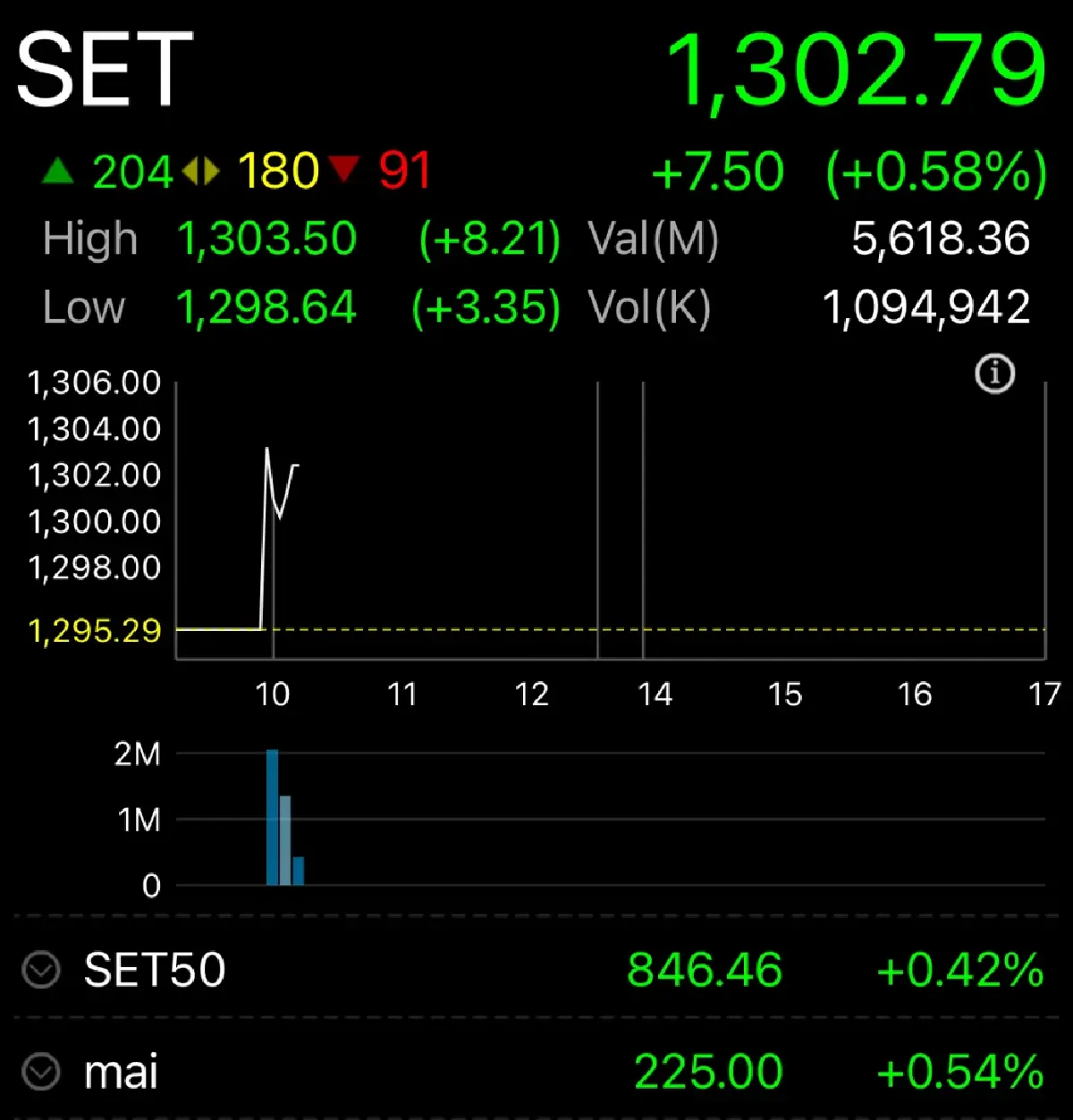Screen dimensions: 1073x1120
Task: Click the High value 1,303.50
Action: point(266,237)
